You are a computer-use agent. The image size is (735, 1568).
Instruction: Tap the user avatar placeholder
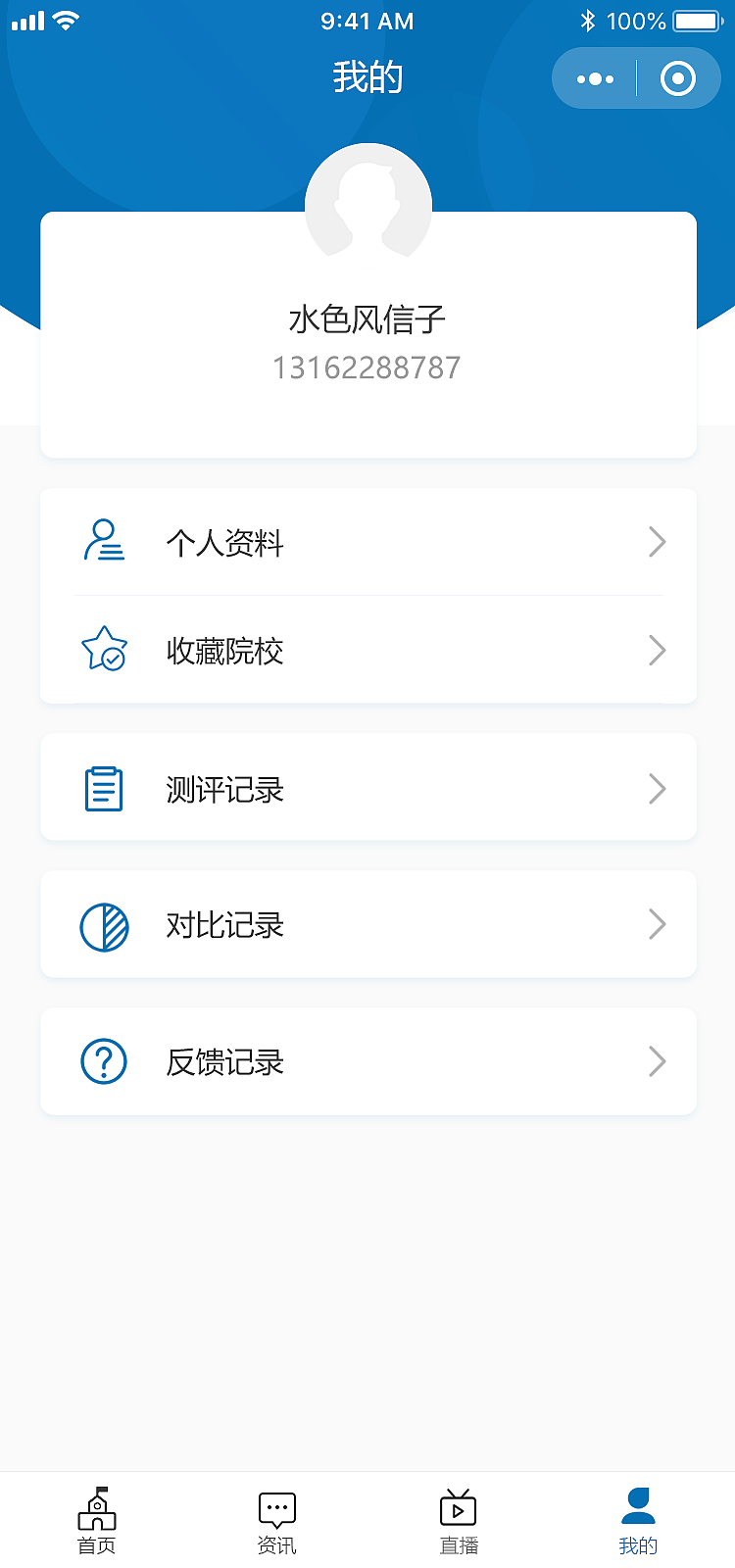coord(367,201)
